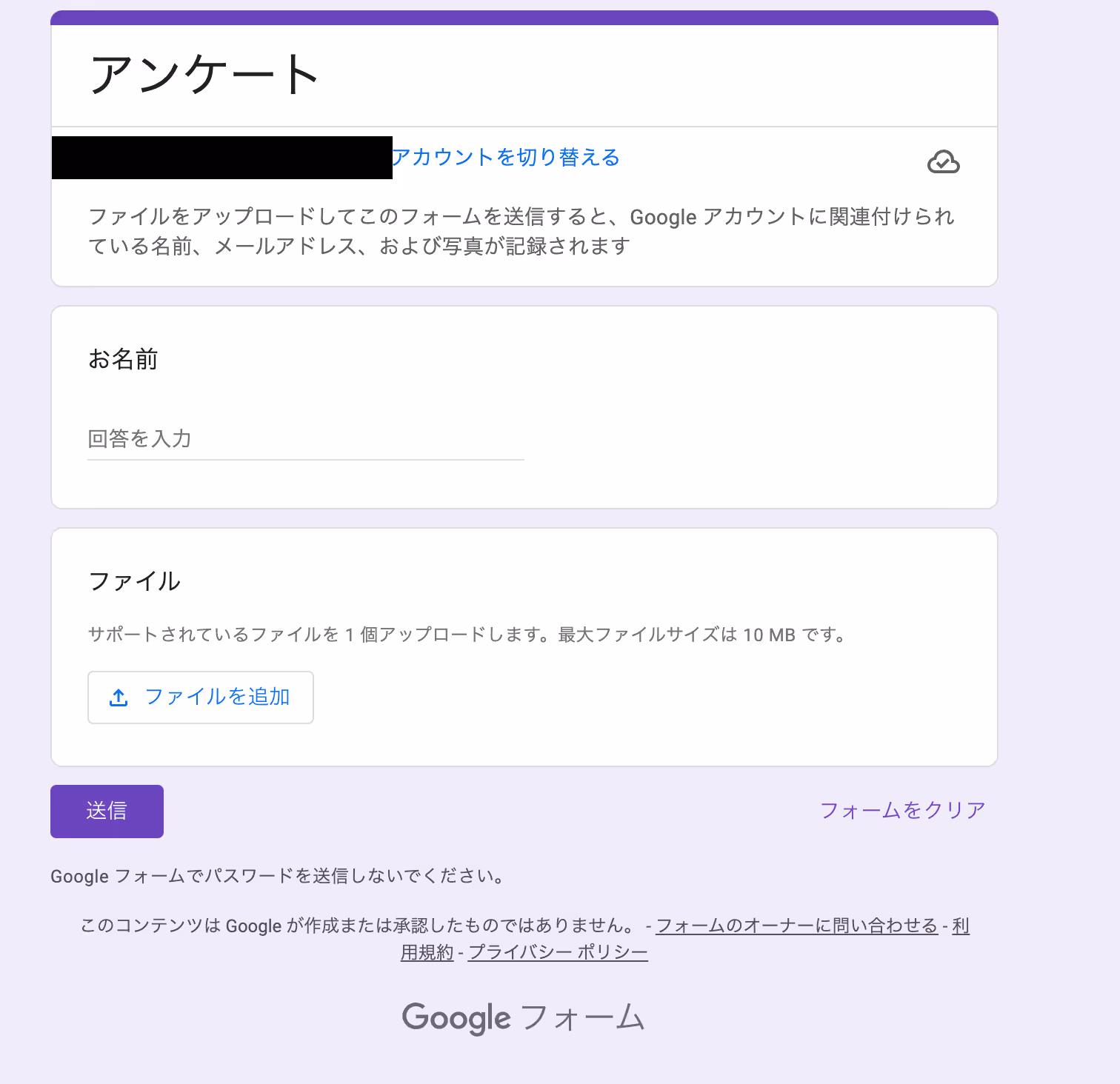Open the フォームのオーナーに問い合わせる link
The image size is (1120, 1084).
click(797, 926)
